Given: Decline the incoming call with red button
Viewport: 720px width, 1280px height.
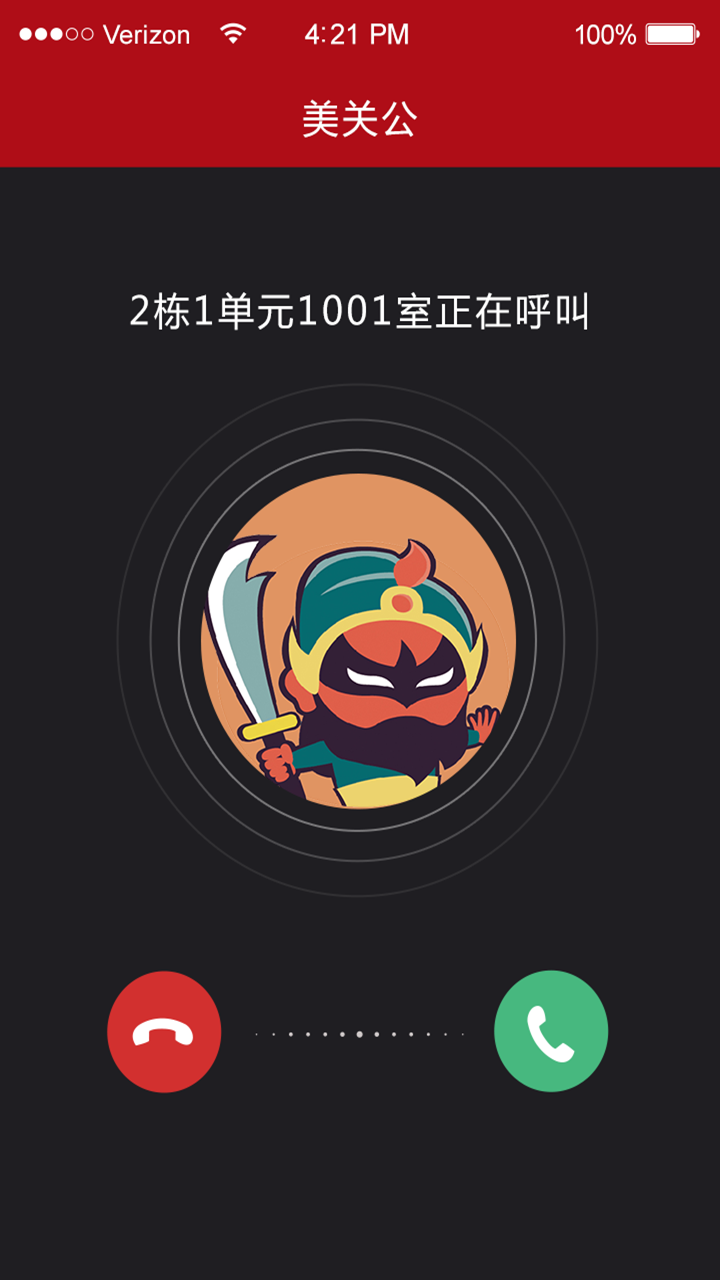Looking at the screenshot, I should click(x=164, y=1032).
